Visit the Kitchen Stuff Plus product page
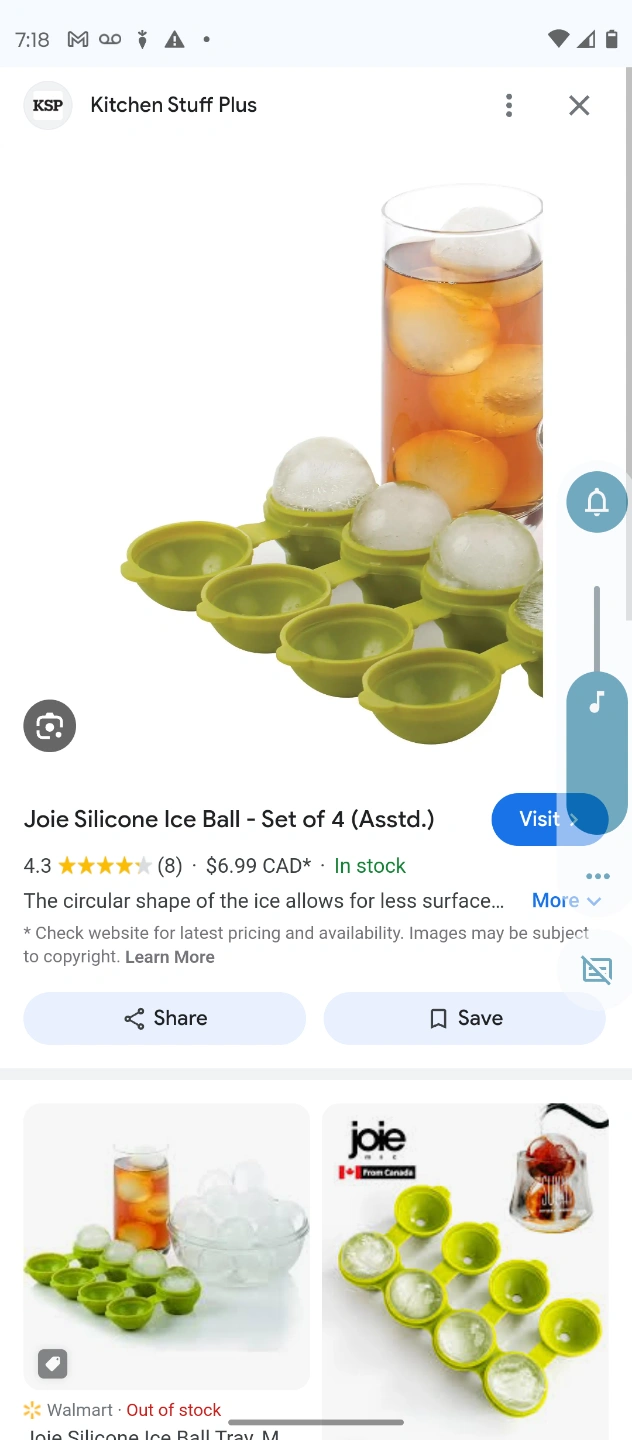Screen dimensions: 632x1440 click(538, 819)
